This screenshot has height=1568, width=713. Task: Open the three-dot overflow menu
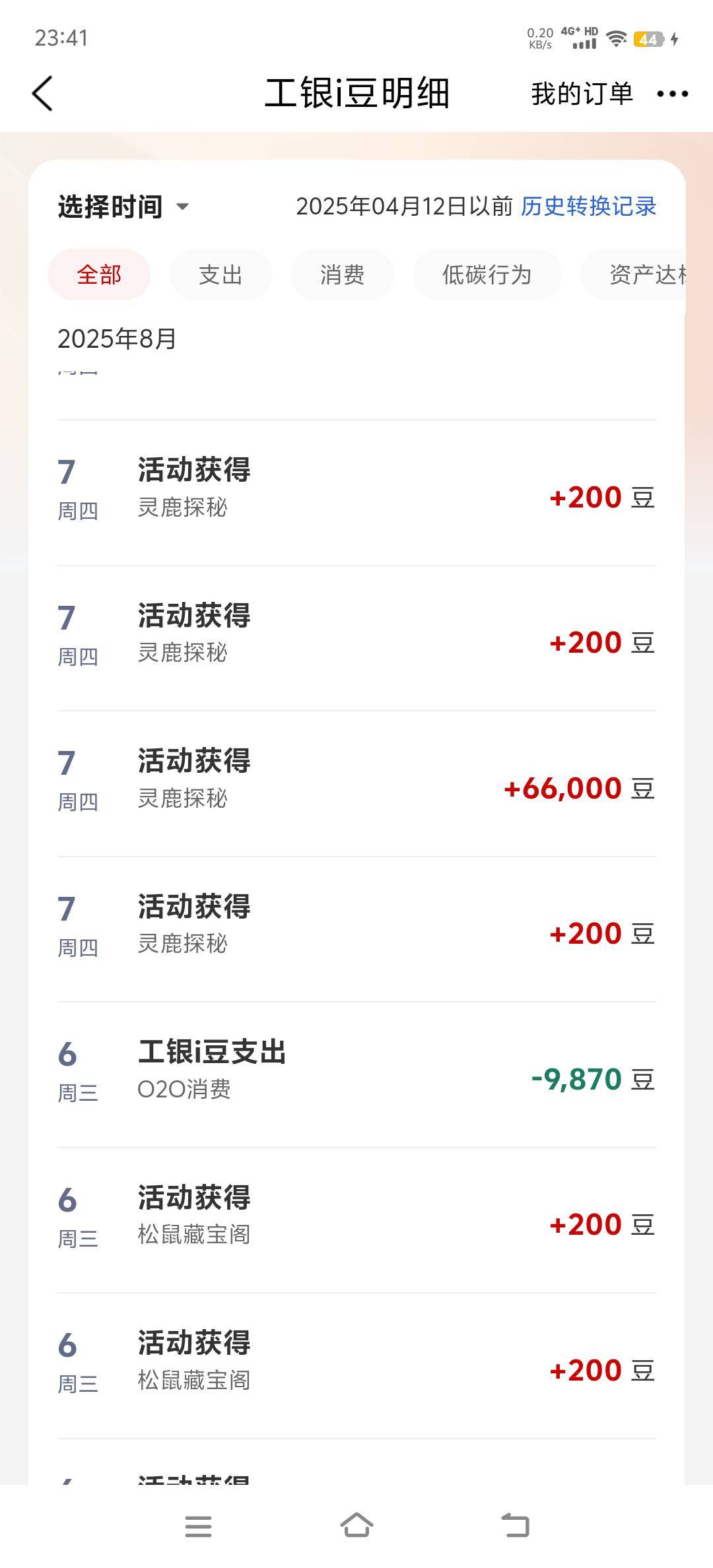point(672,94)
